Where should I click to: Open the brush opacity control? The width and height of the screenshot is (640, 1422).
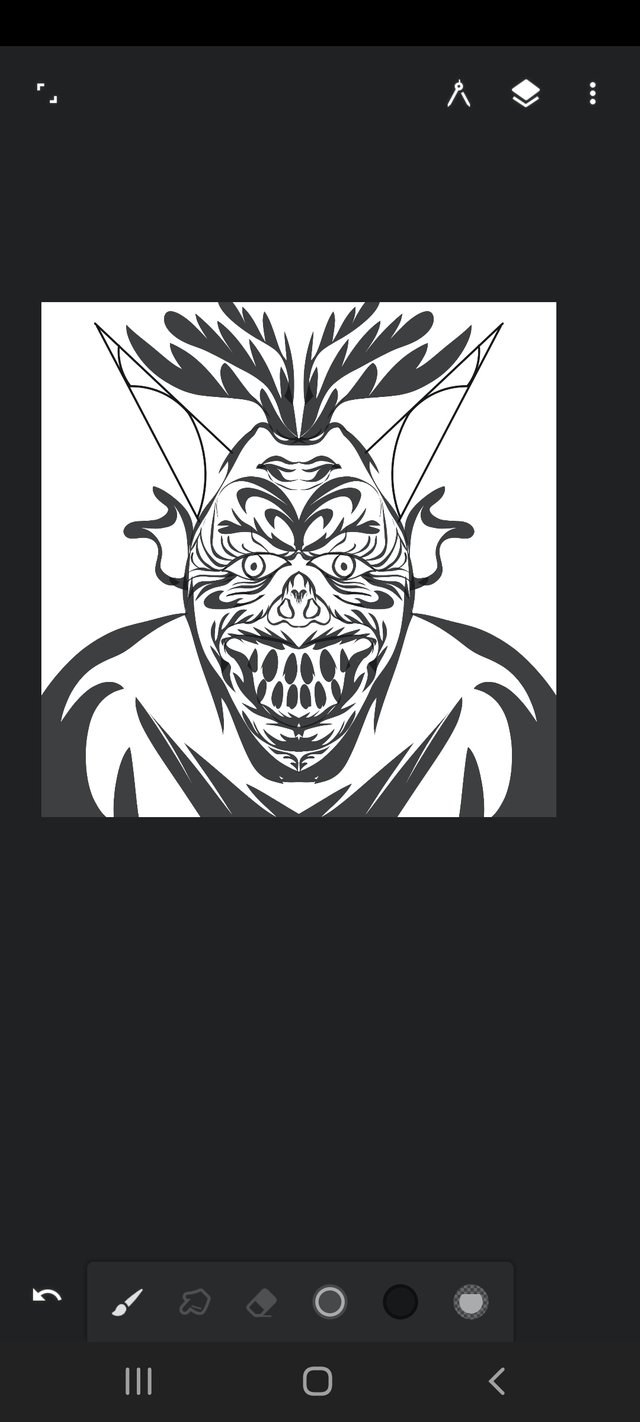coord(470,1302)
